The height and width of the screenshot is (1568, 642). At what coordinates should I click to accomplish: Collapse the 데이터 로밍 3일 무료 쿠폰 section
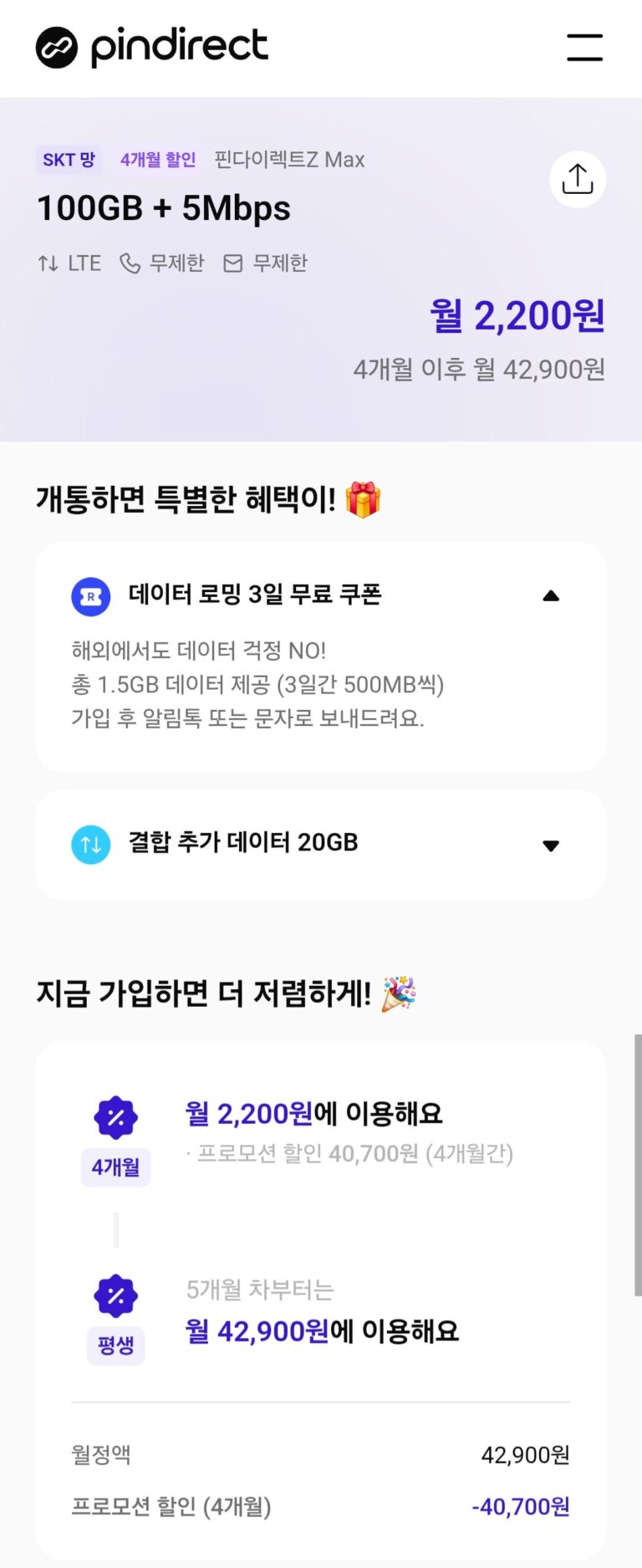pos(550,595)
